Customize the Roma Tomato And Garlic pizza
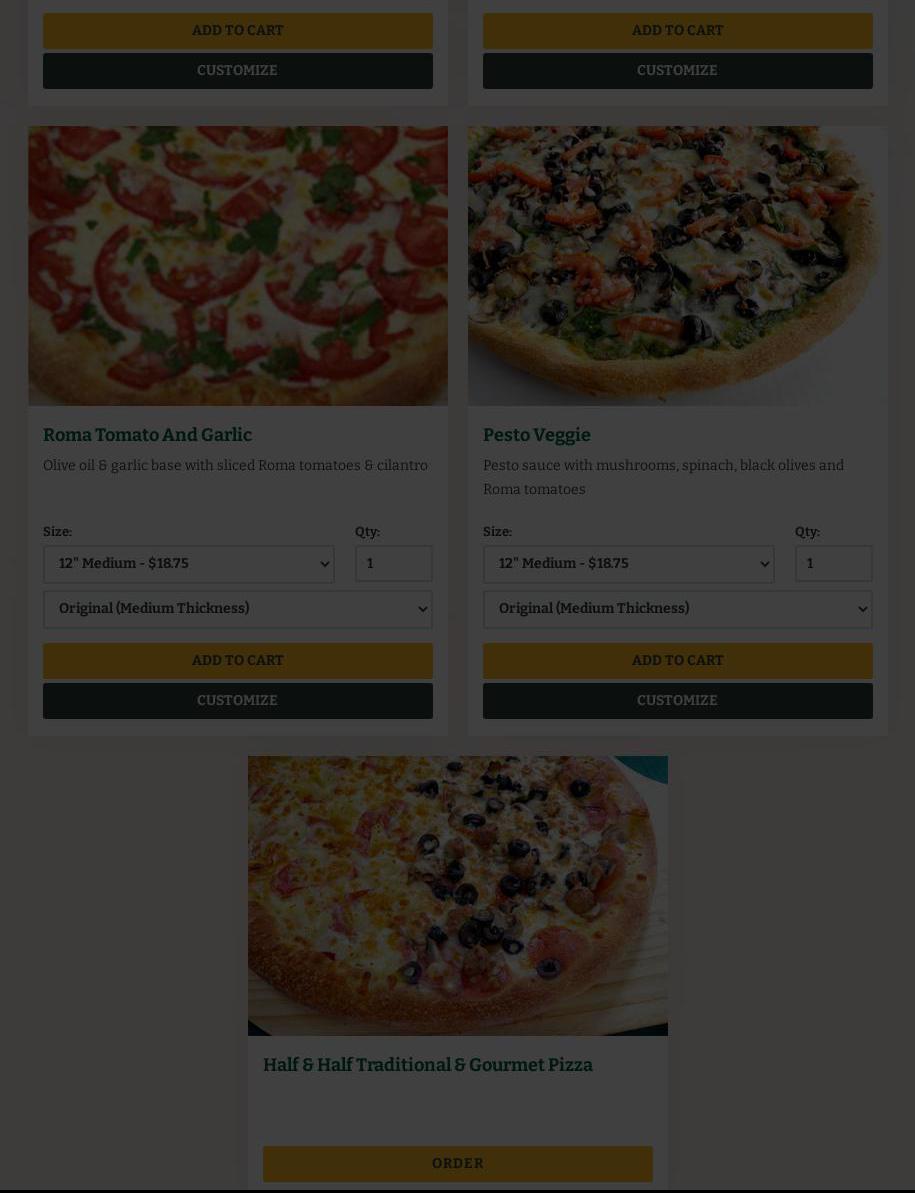The height and width of the screenshot is (1193, 915). pyautogui.click(x=237, y=701)
